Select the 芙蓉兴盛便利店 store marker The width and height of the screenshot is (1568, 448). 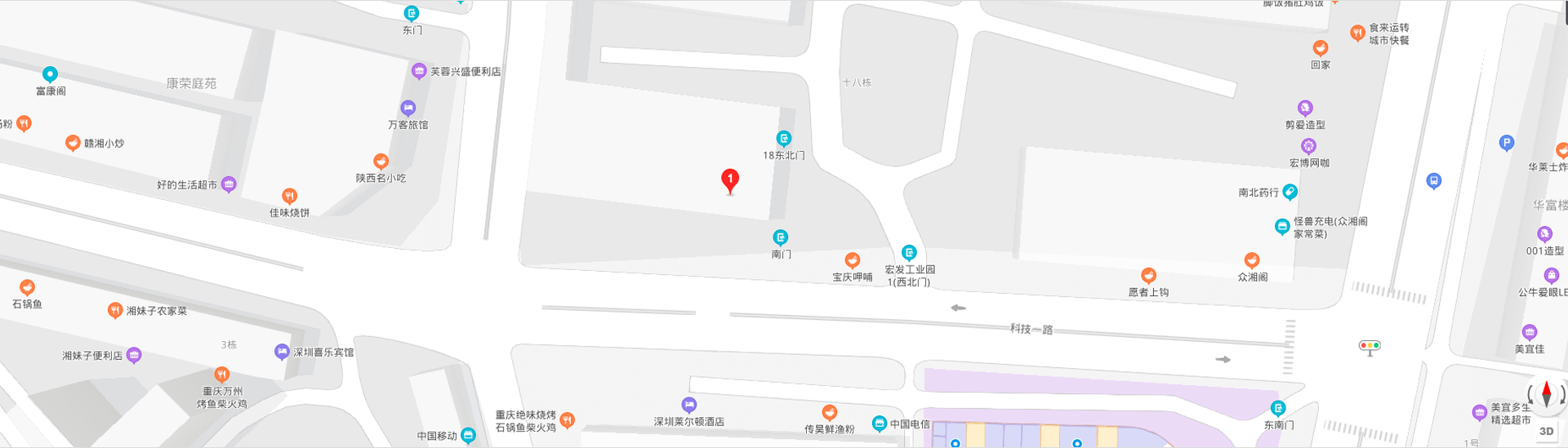click(419, 72)
